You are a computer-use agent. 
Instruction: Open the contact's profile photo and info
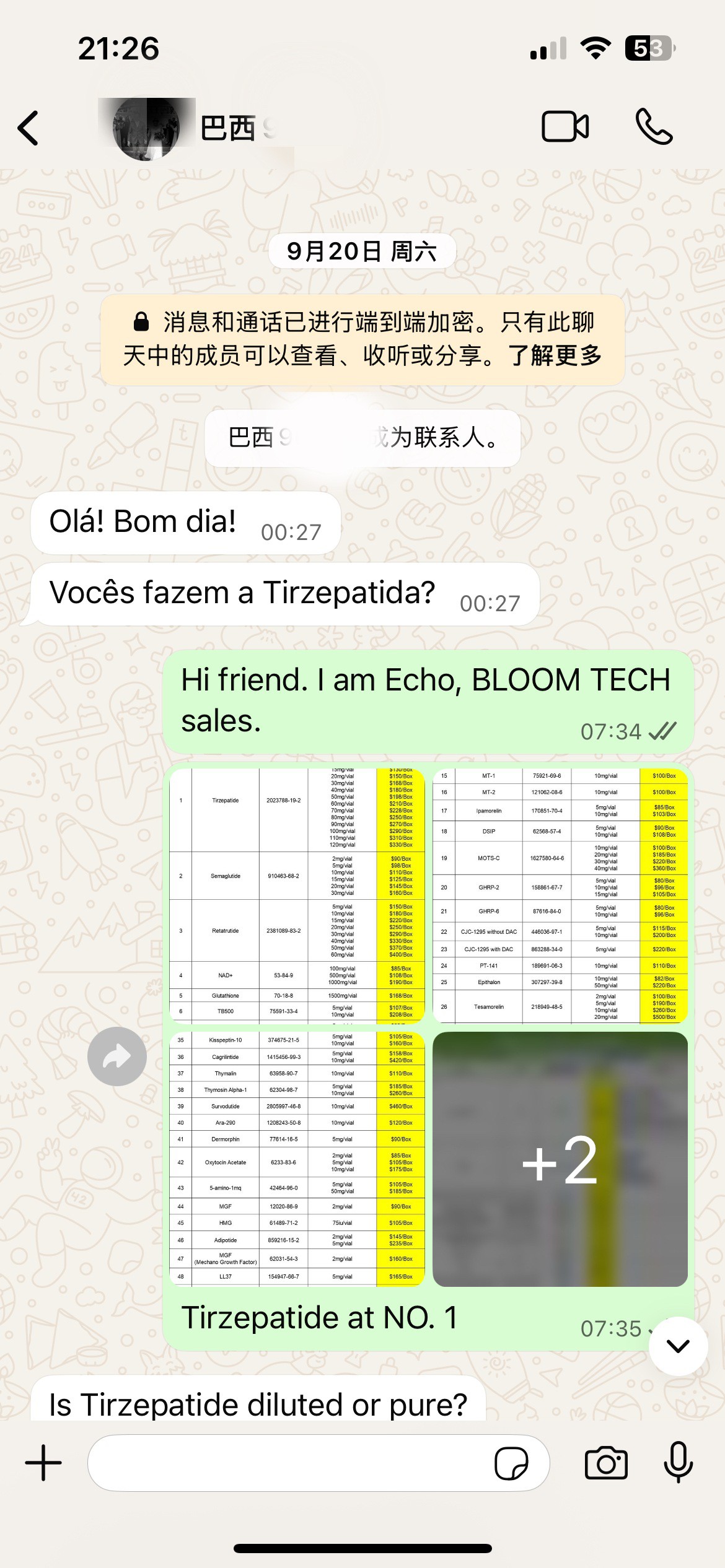tap(146, 129)
